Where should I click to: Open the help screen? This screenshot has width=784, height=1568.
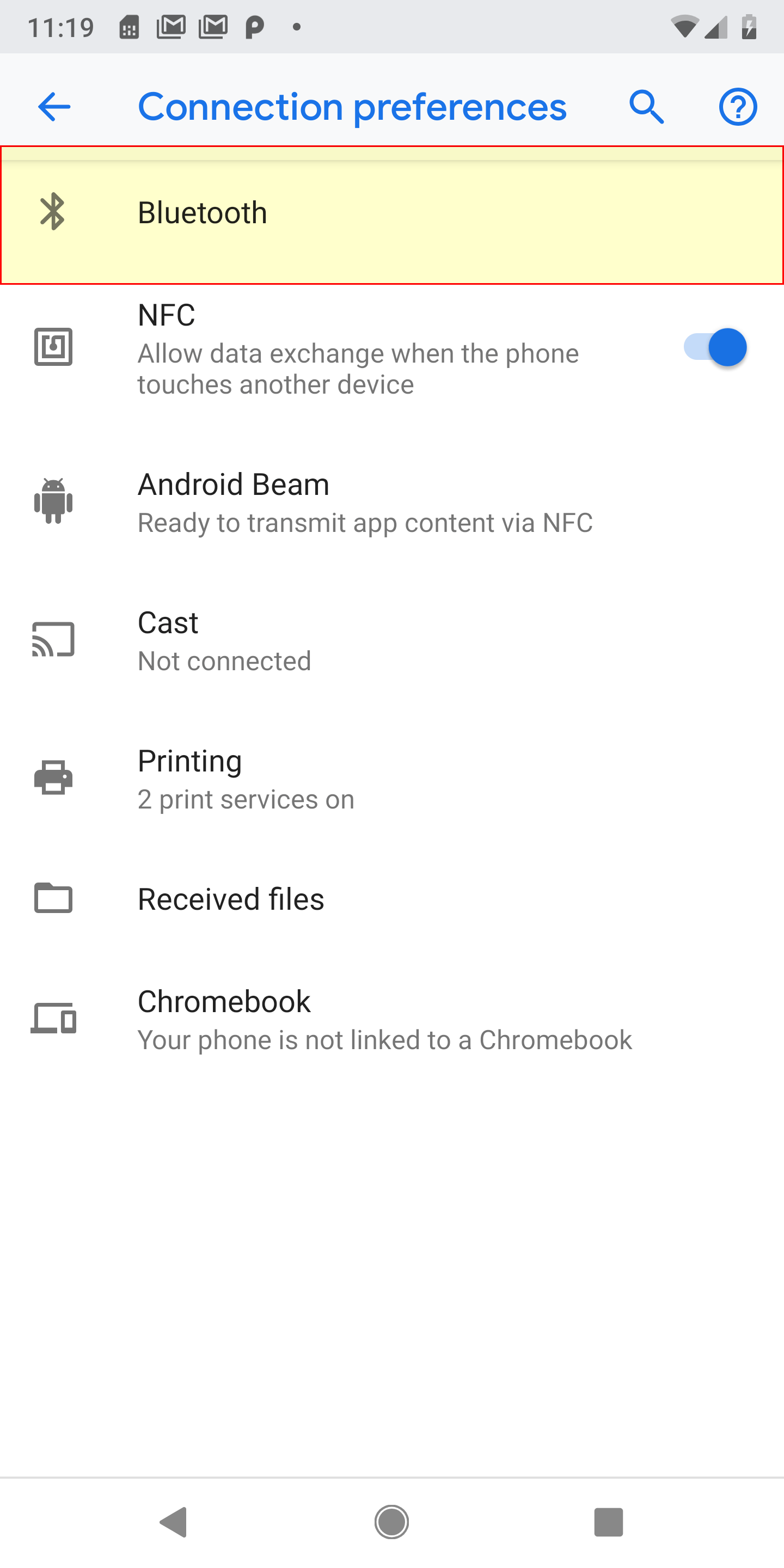737,106
